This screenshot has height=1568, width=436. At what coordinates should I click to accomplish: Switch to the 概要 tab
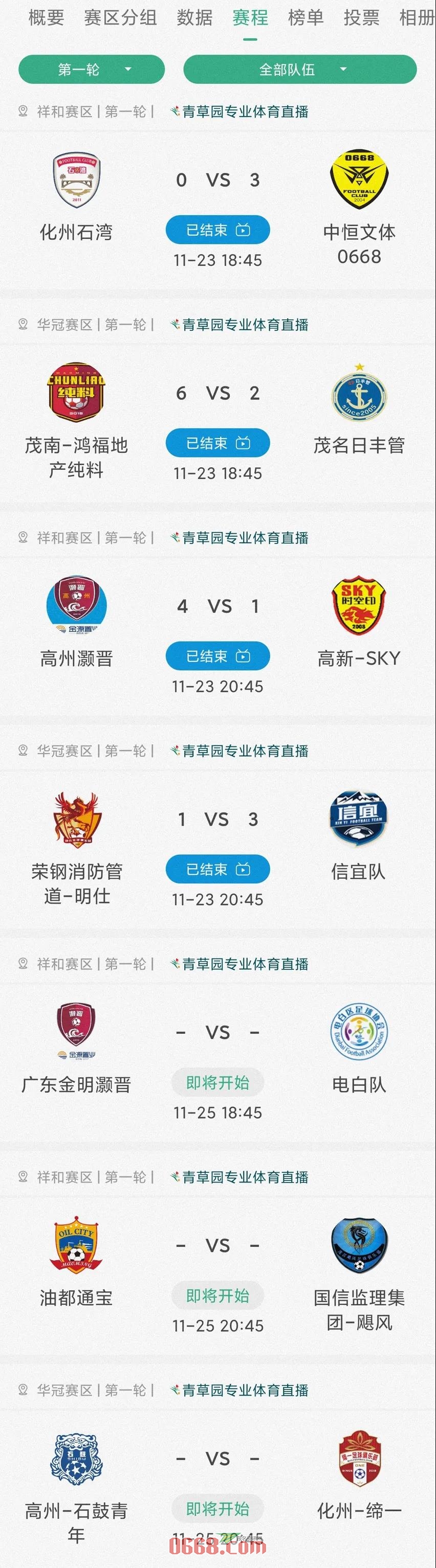pos(46,18)
